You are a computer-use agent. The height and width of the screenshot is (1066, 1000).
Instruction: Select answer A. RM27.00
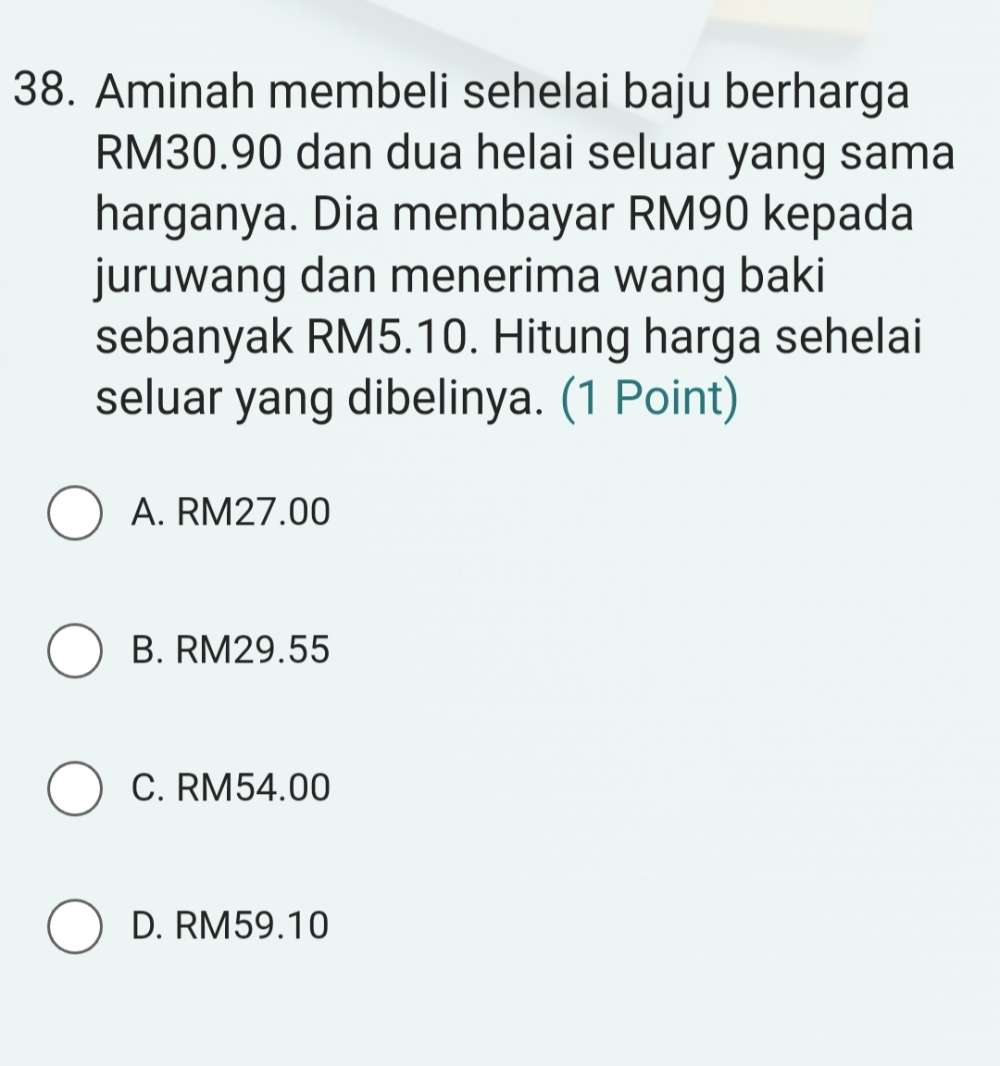(74, 514)
